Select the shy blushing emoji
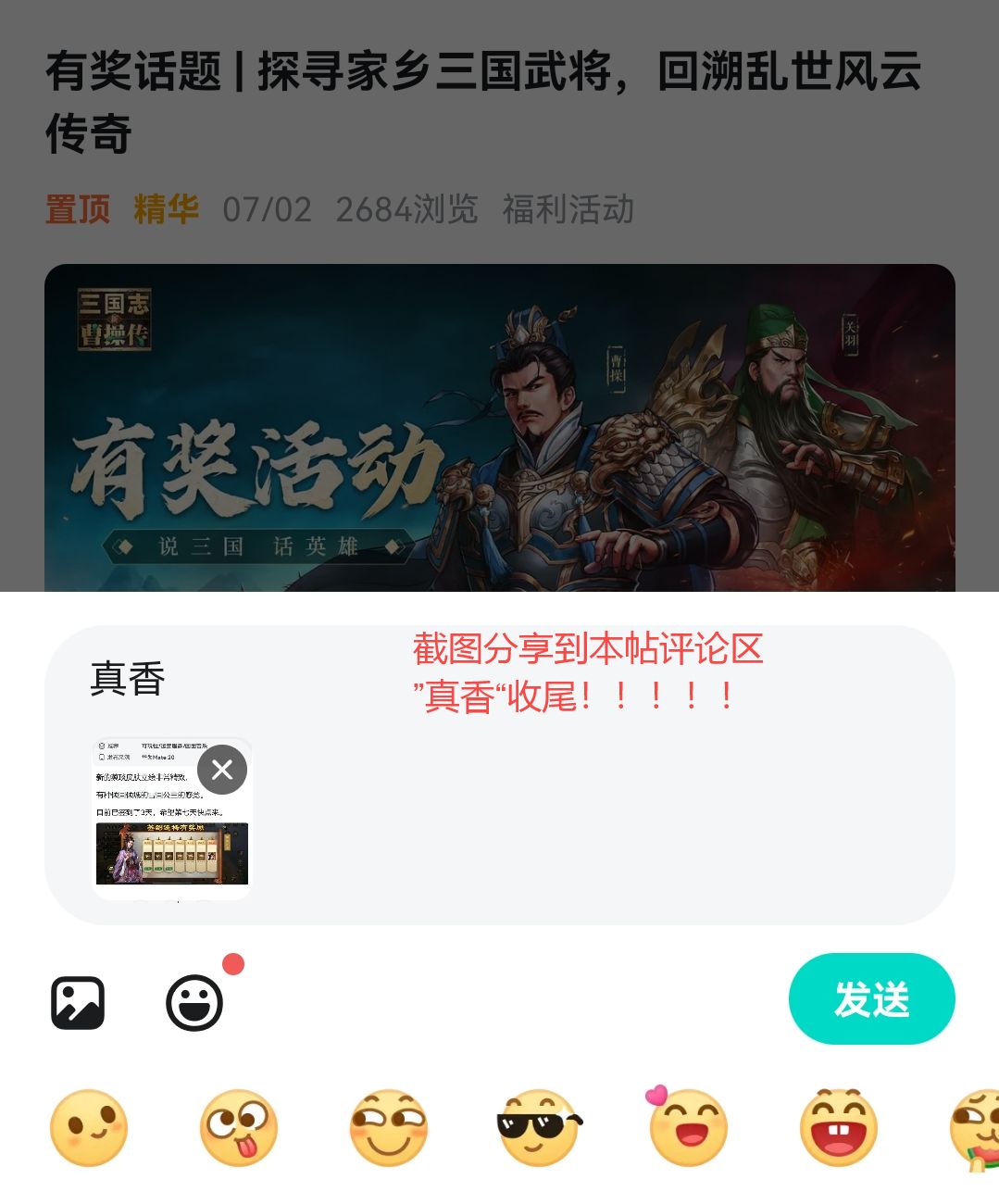Image resolution: width=999 pixels, height=1204 pixels. [x=88, y=1126]
